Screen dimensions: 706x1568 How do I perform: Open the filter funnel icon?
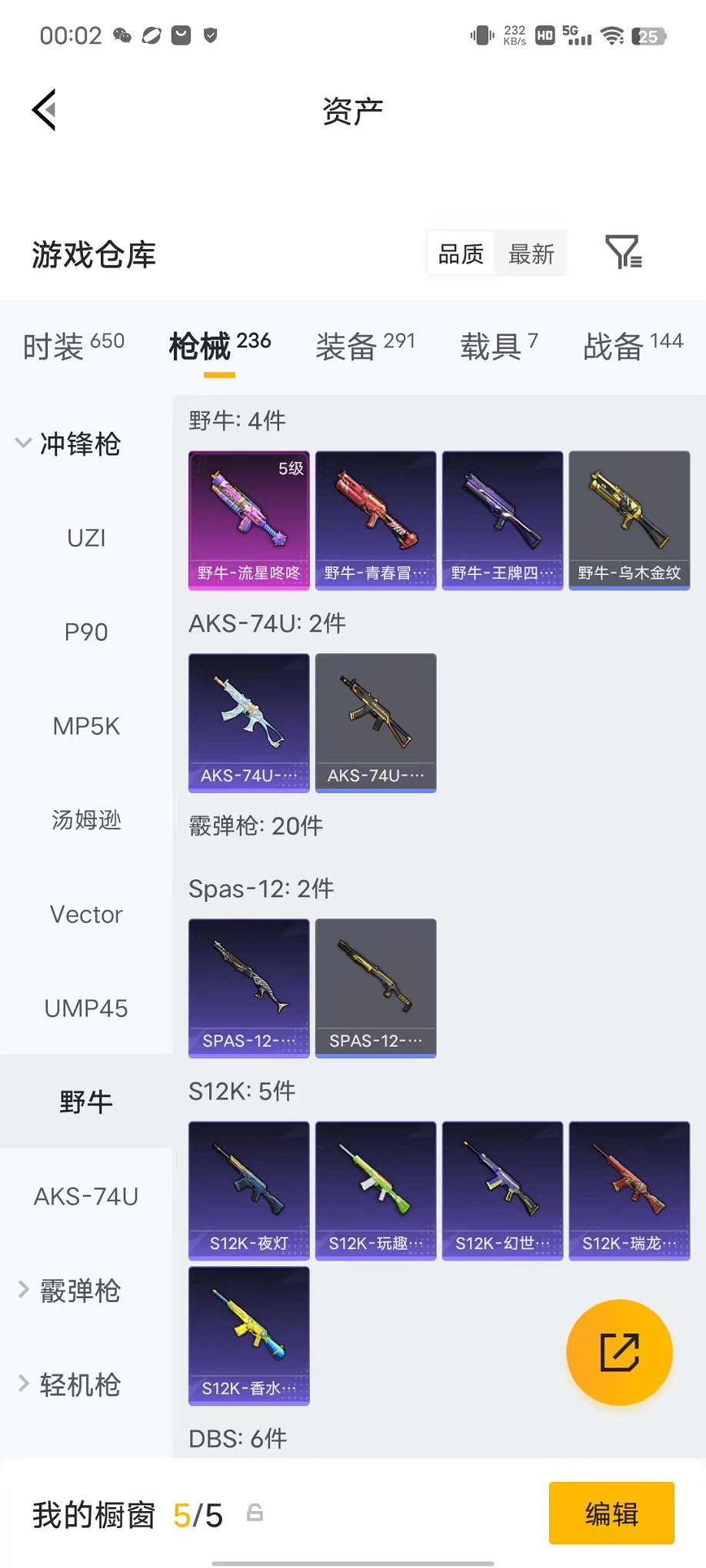tap(624, 252)
